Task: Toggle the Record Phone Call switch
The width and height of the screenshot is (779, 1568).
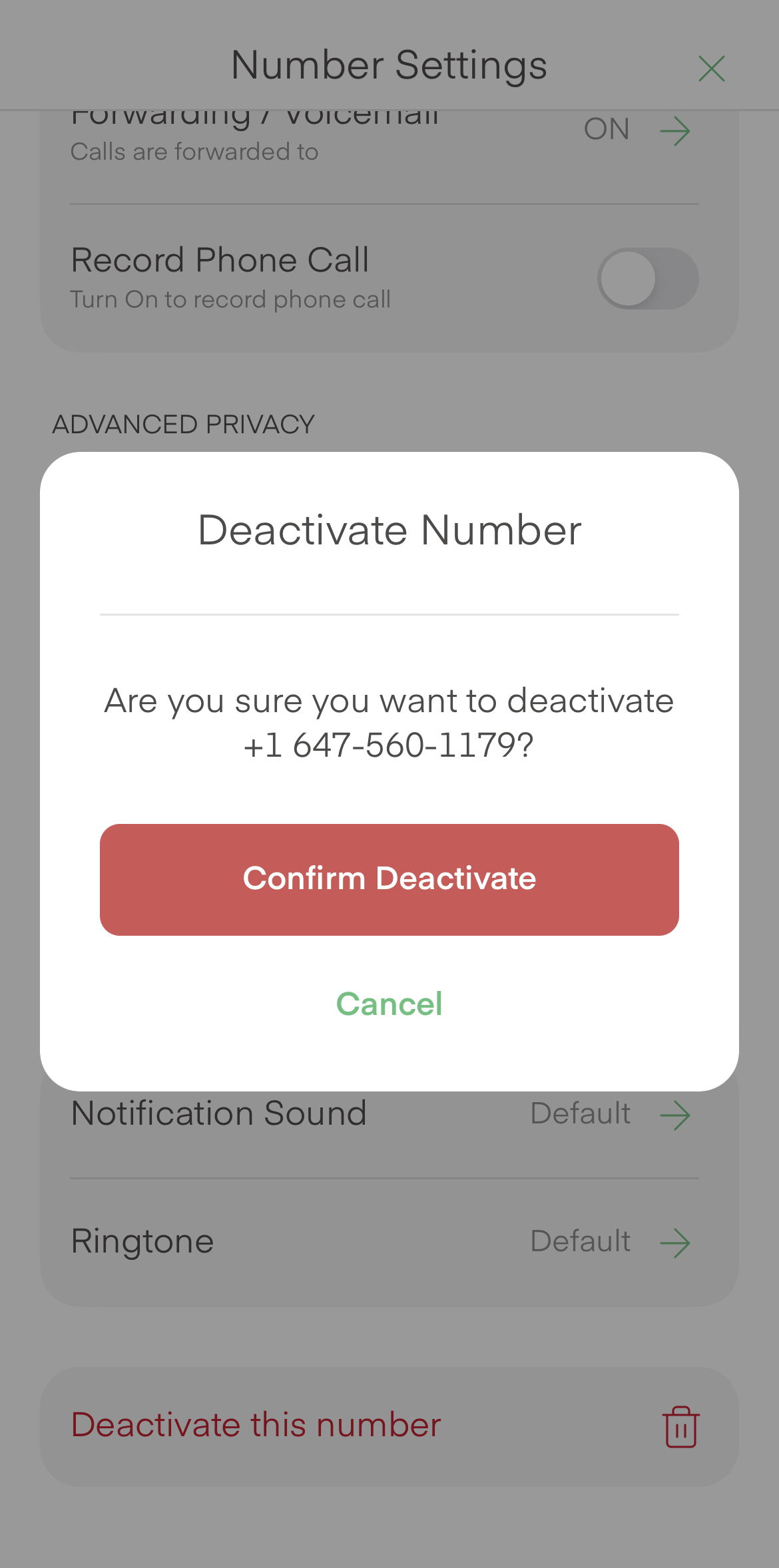Action: [647, 279]
